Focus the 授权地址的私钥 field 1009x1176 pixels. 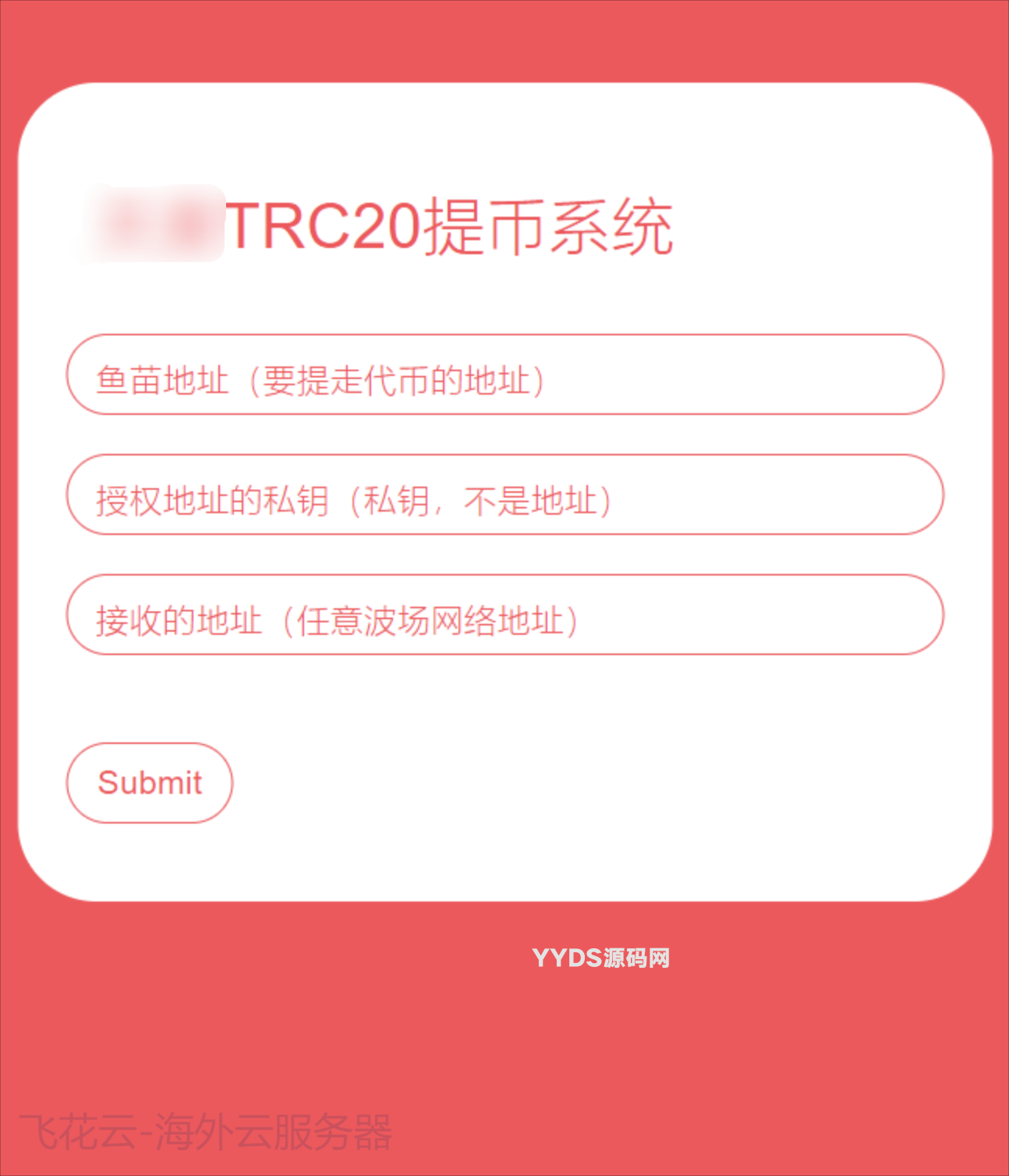coord(504,495)
